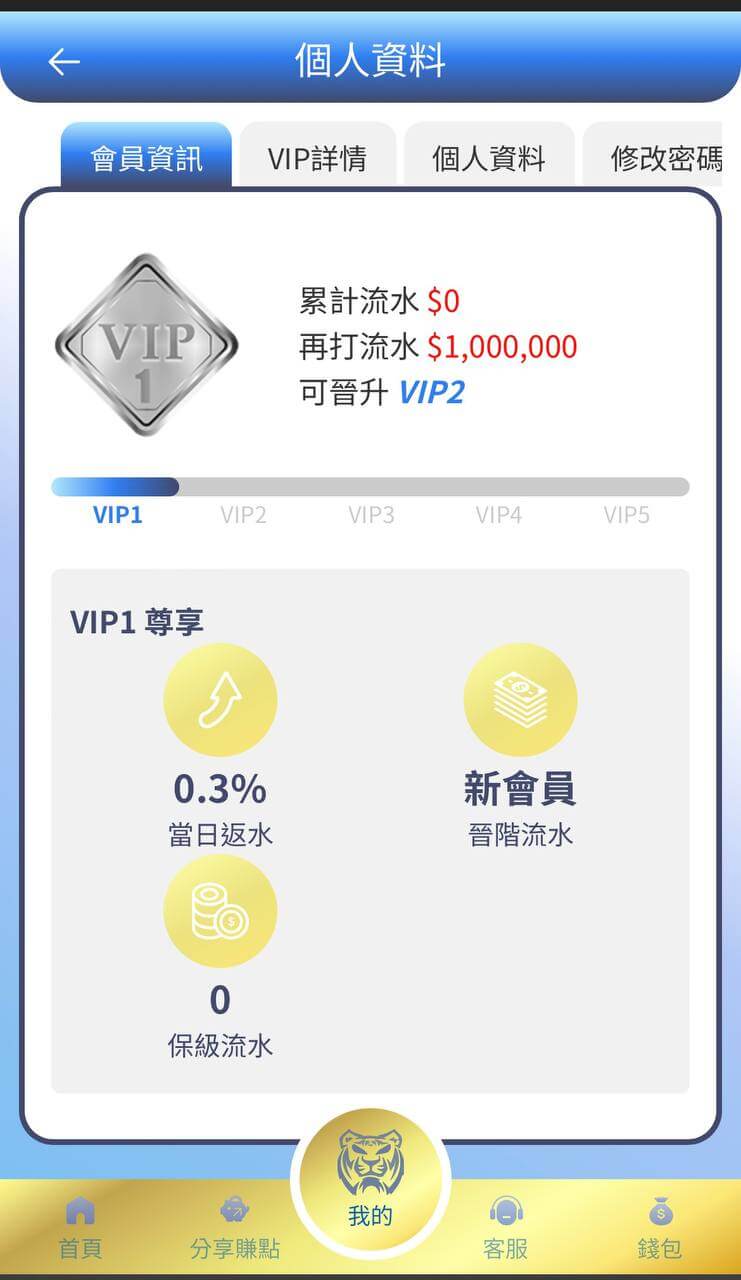Tap the back arrow in title bar

pos(62,60)
